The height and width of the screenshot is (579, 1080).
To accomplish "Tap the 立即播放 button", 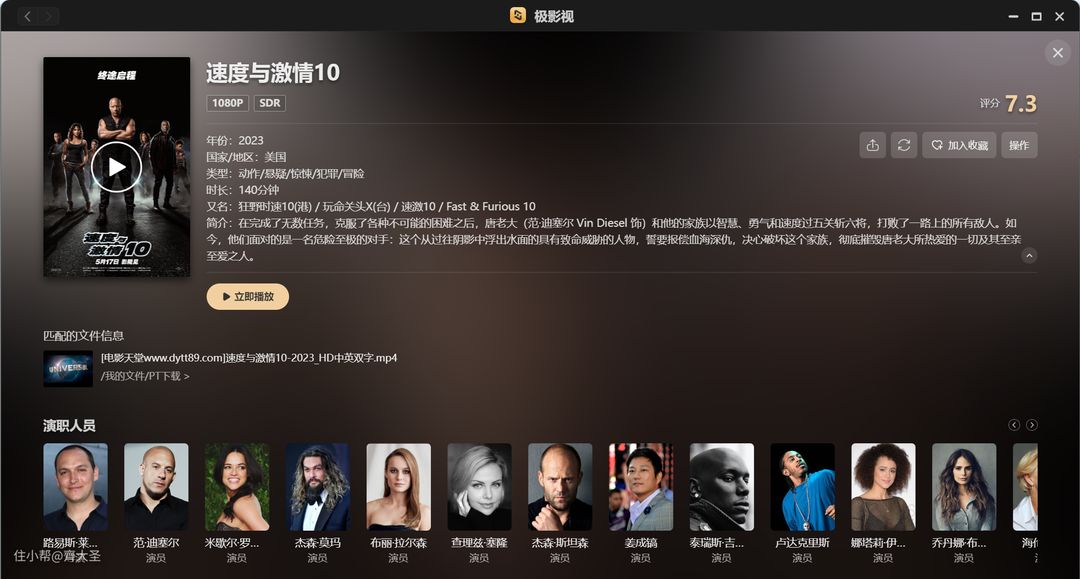I will 247,297.
